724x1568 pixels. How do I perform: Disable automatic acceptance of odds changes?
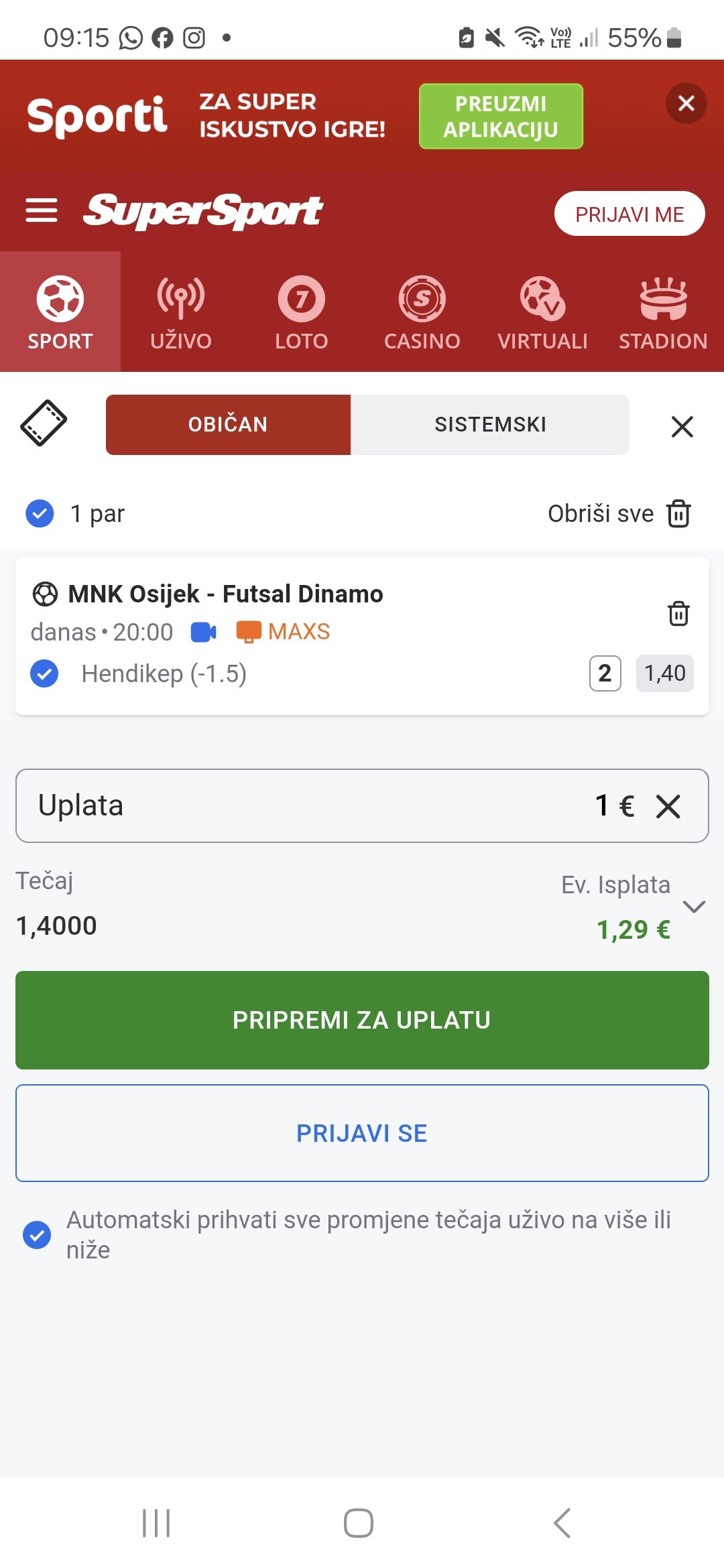pos(37,1235)
